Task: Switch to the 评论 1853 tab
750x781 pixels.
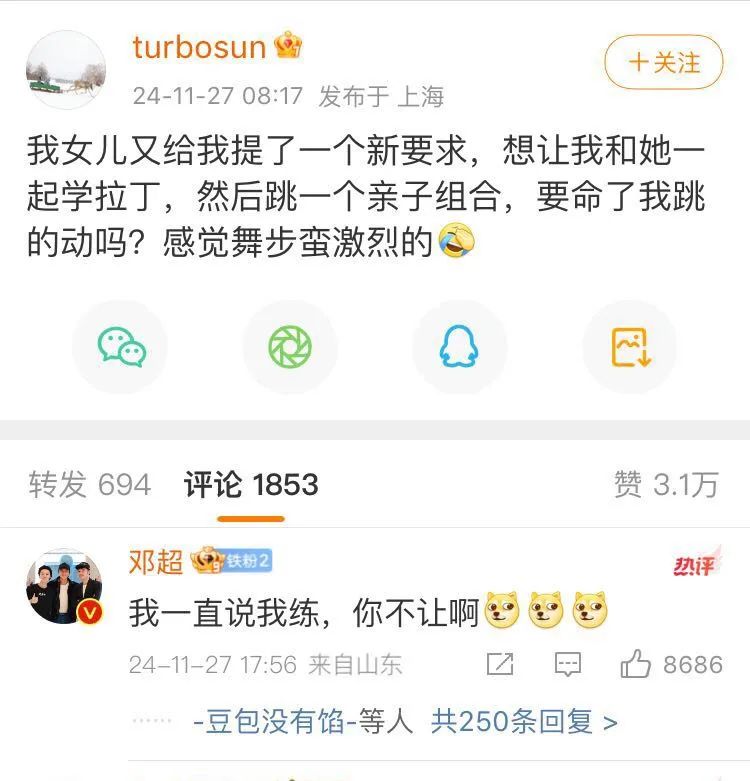Action: (x=251, y=485)
